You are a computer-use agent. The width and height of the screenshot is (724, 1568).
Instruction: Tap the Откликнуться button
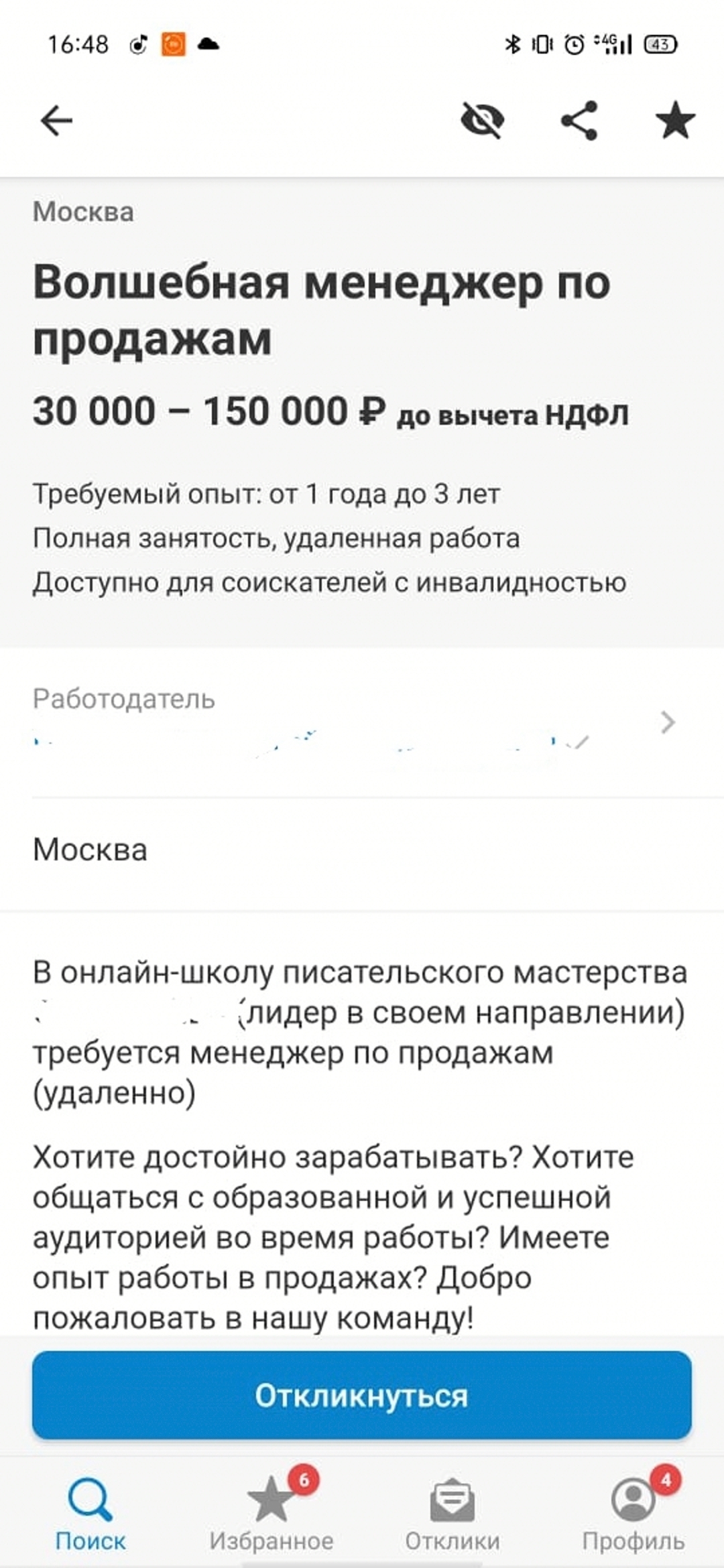click(x=362, y=1396)
